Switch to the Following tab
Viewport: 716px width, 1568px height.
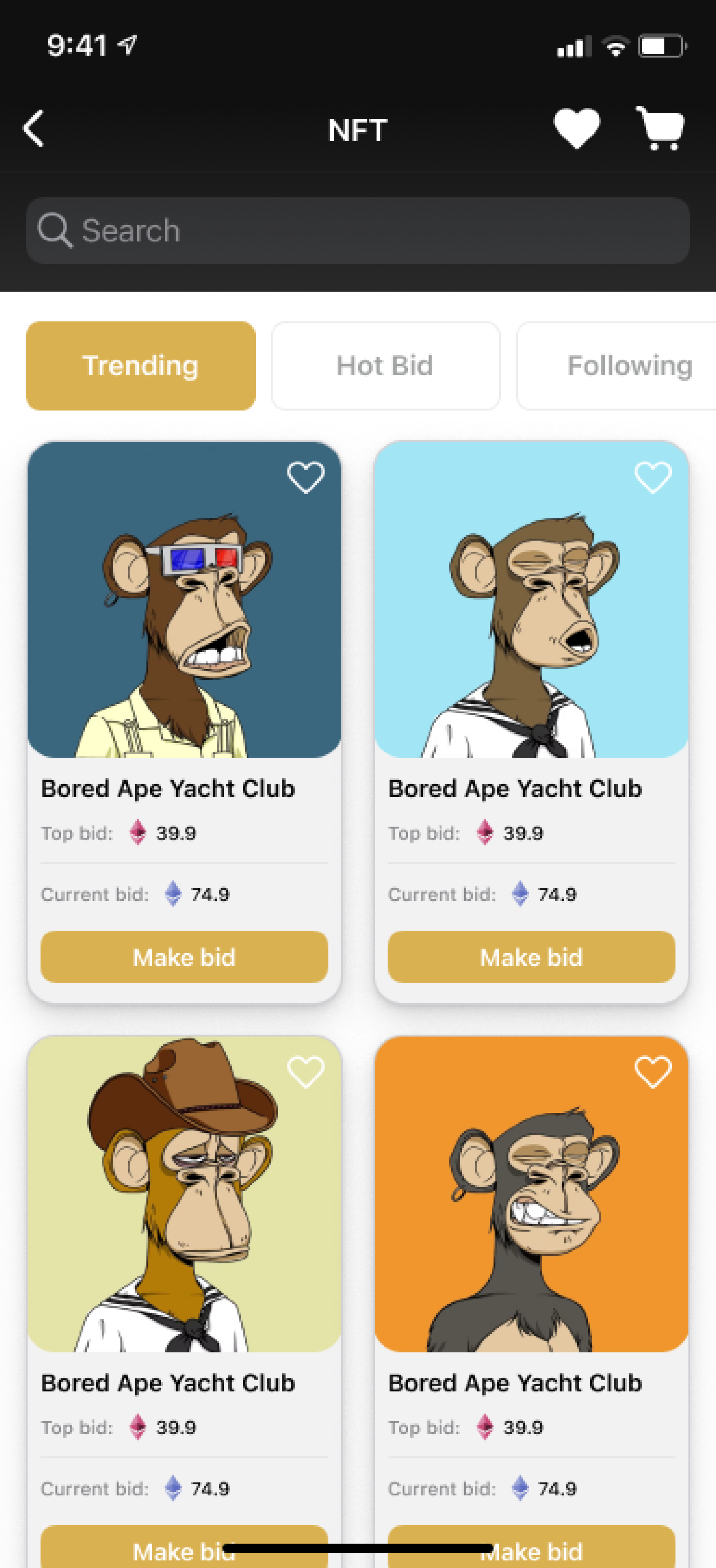tap(616, 366)
